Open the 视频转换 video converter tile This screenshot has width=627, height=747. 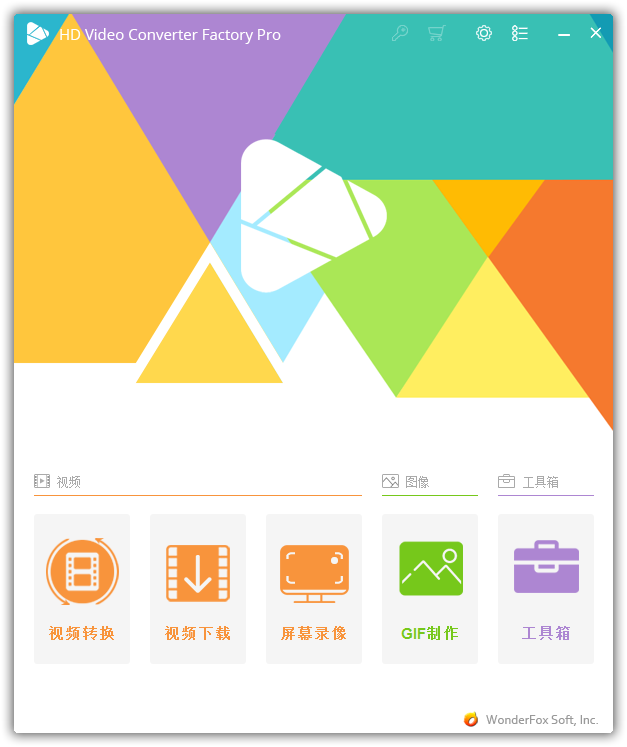tap(82, 588)
